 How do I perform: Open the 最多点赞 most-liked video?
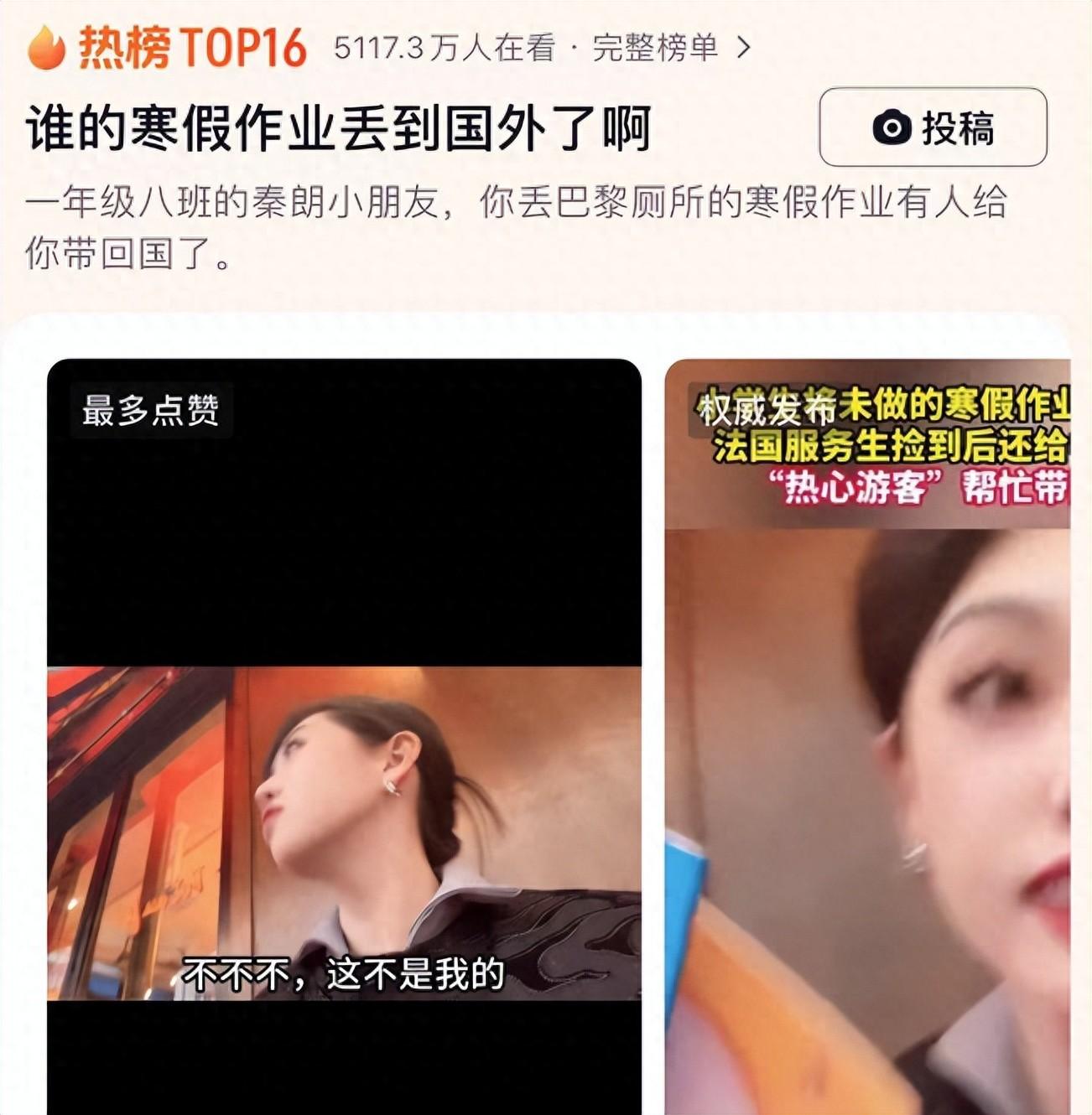[344, 738]
